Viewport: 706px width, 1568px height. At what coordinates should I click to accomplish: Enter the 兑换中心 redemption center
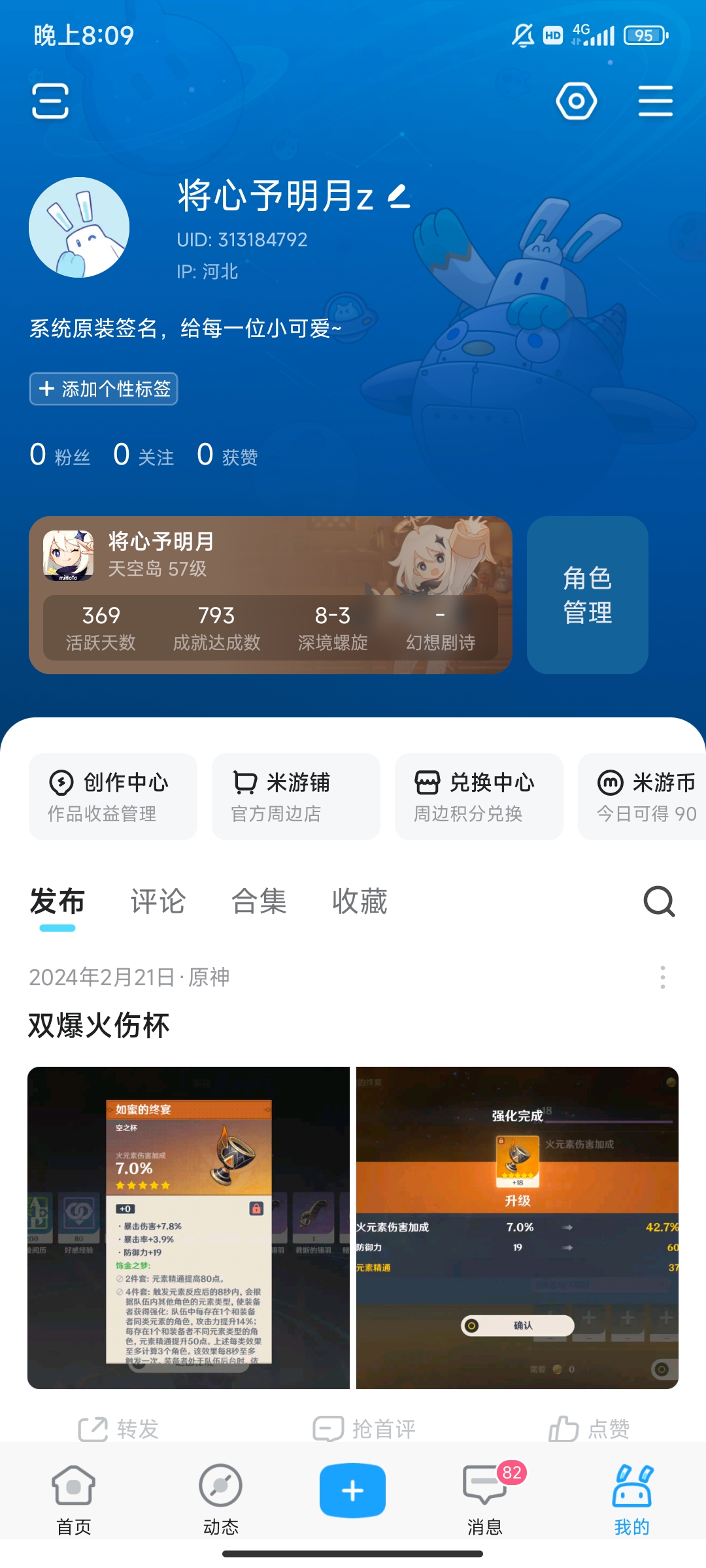pos(478,796)
